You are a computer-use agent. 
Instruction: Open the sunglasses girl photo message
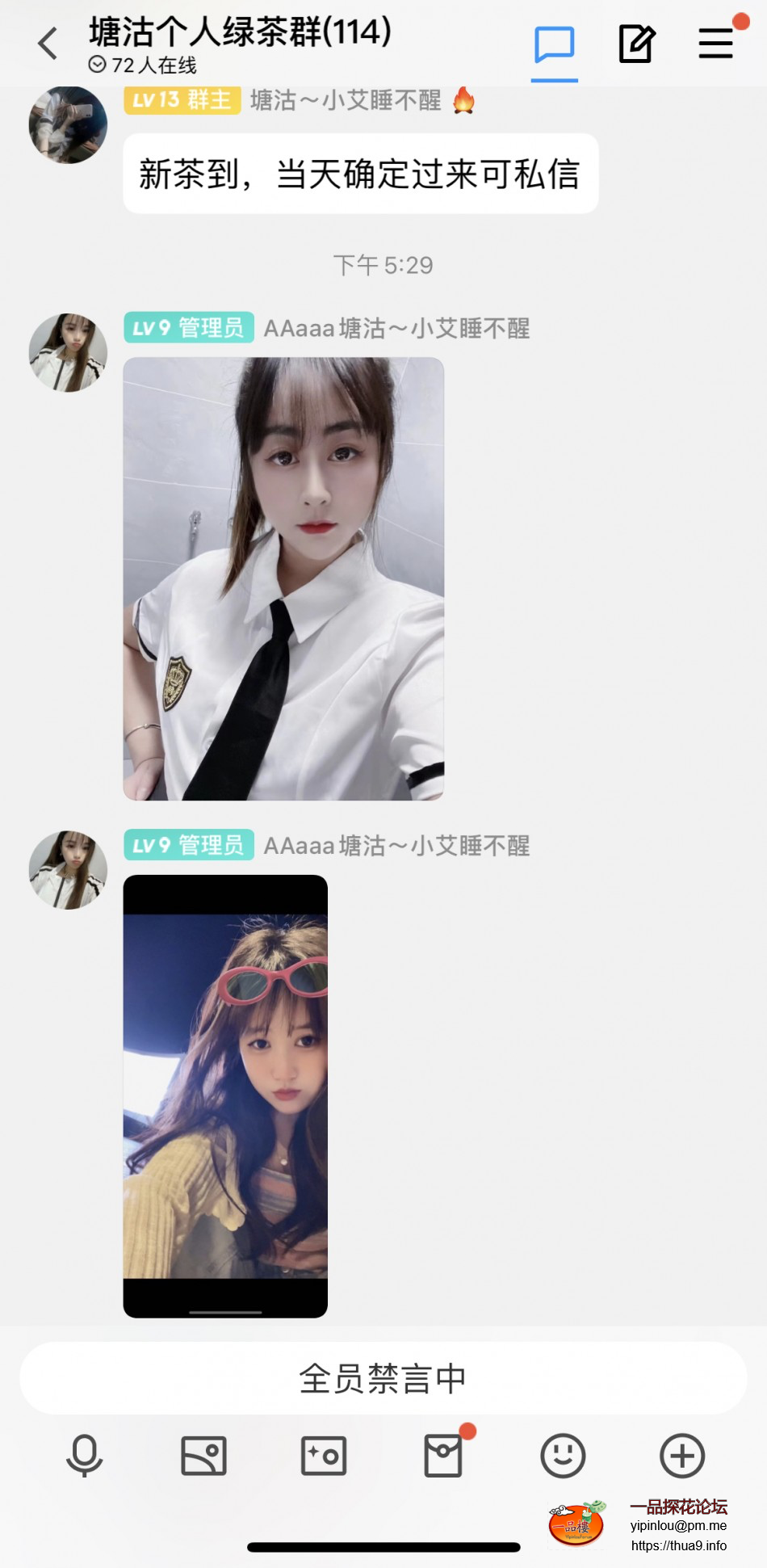pos(225,1095)
